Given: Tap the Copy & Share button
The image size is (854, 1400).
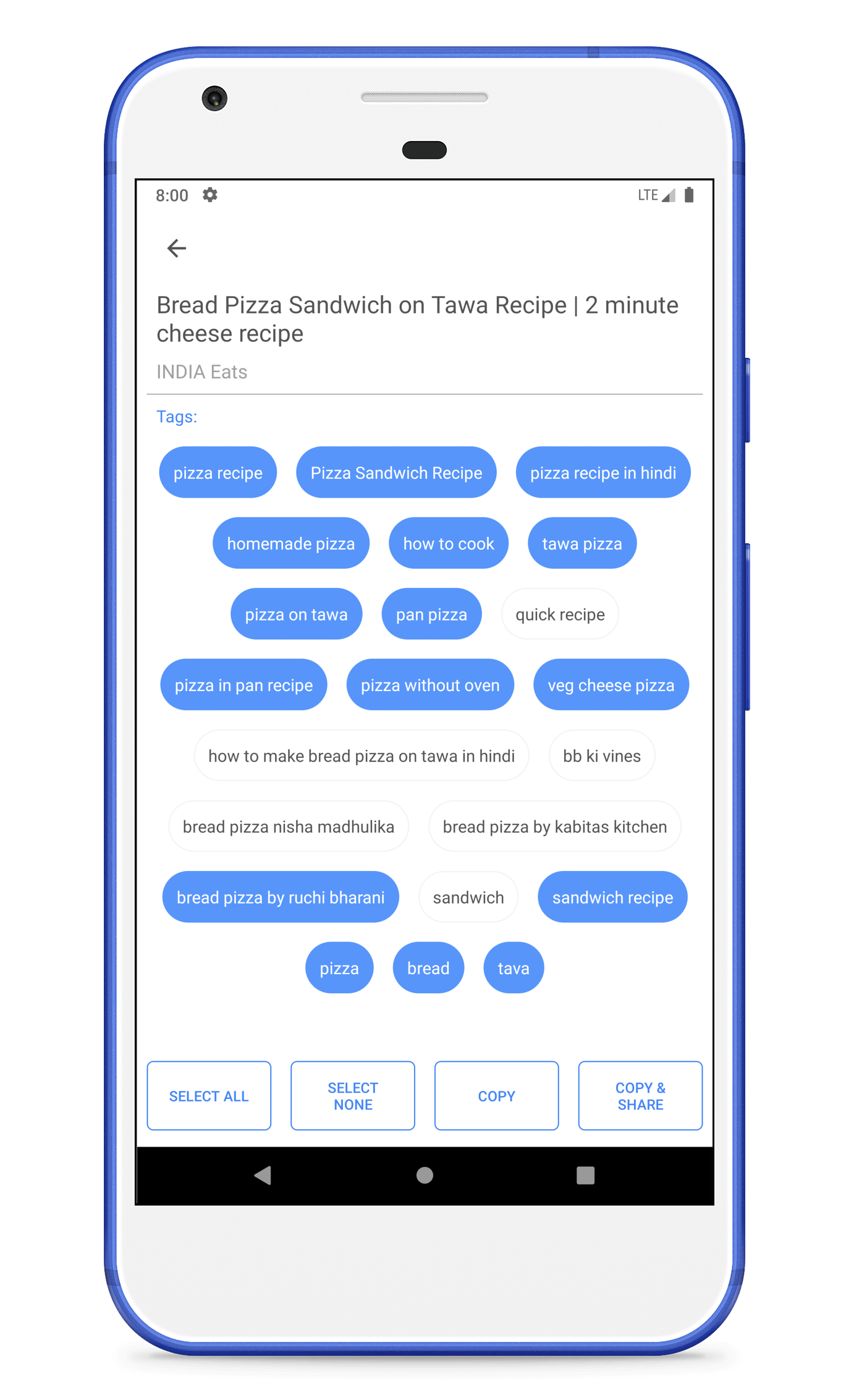Looking at the screenshot, I should coord(640,1096).
